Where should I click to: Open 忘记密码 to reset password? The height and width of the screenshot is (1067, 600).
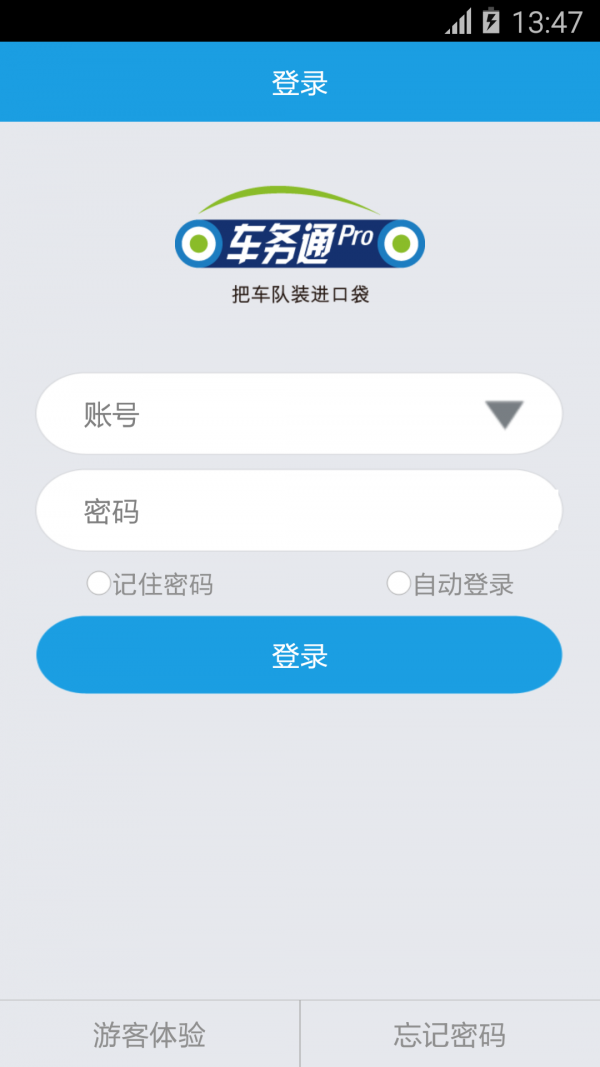tap(450, 1034)
